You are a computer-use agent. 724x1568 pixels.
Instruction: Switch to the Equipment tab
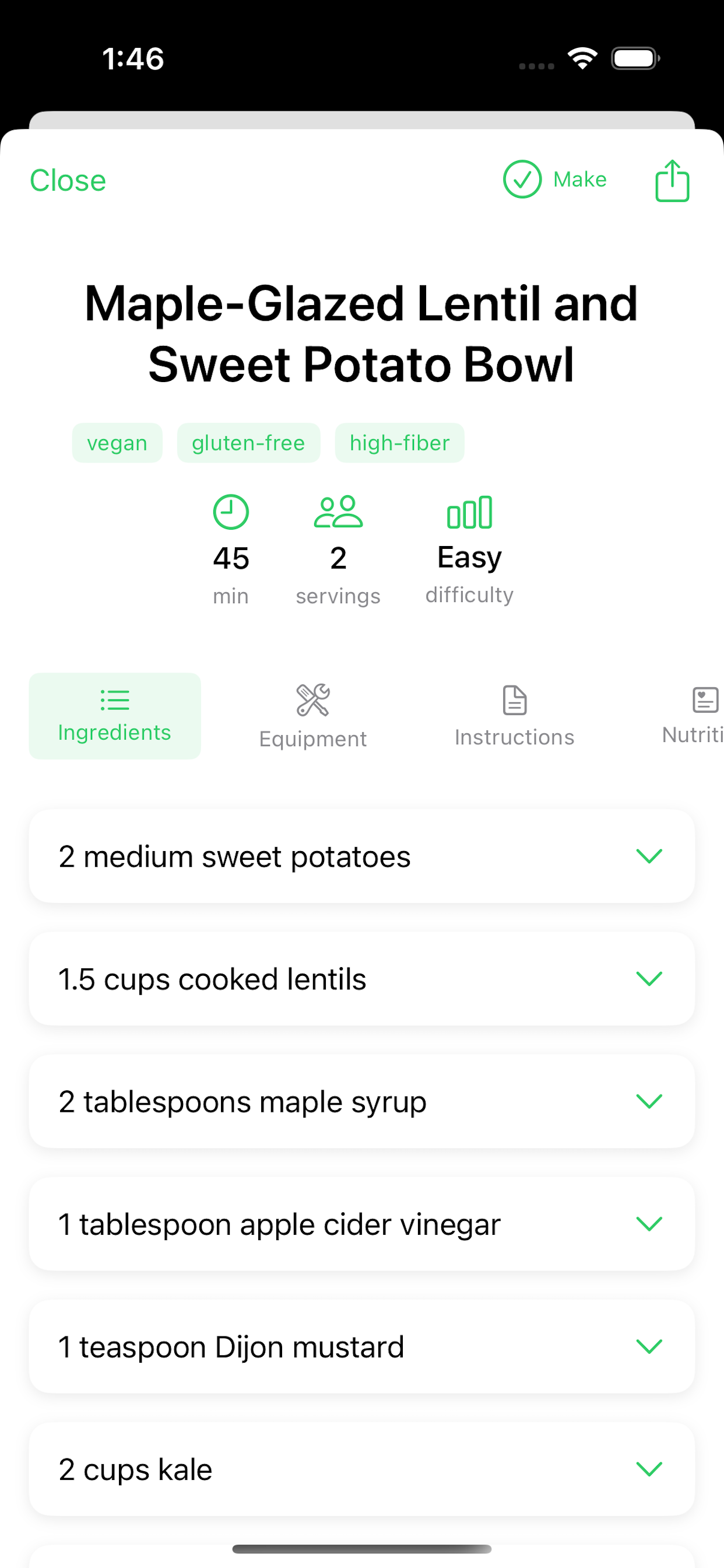tap(312, 716)
